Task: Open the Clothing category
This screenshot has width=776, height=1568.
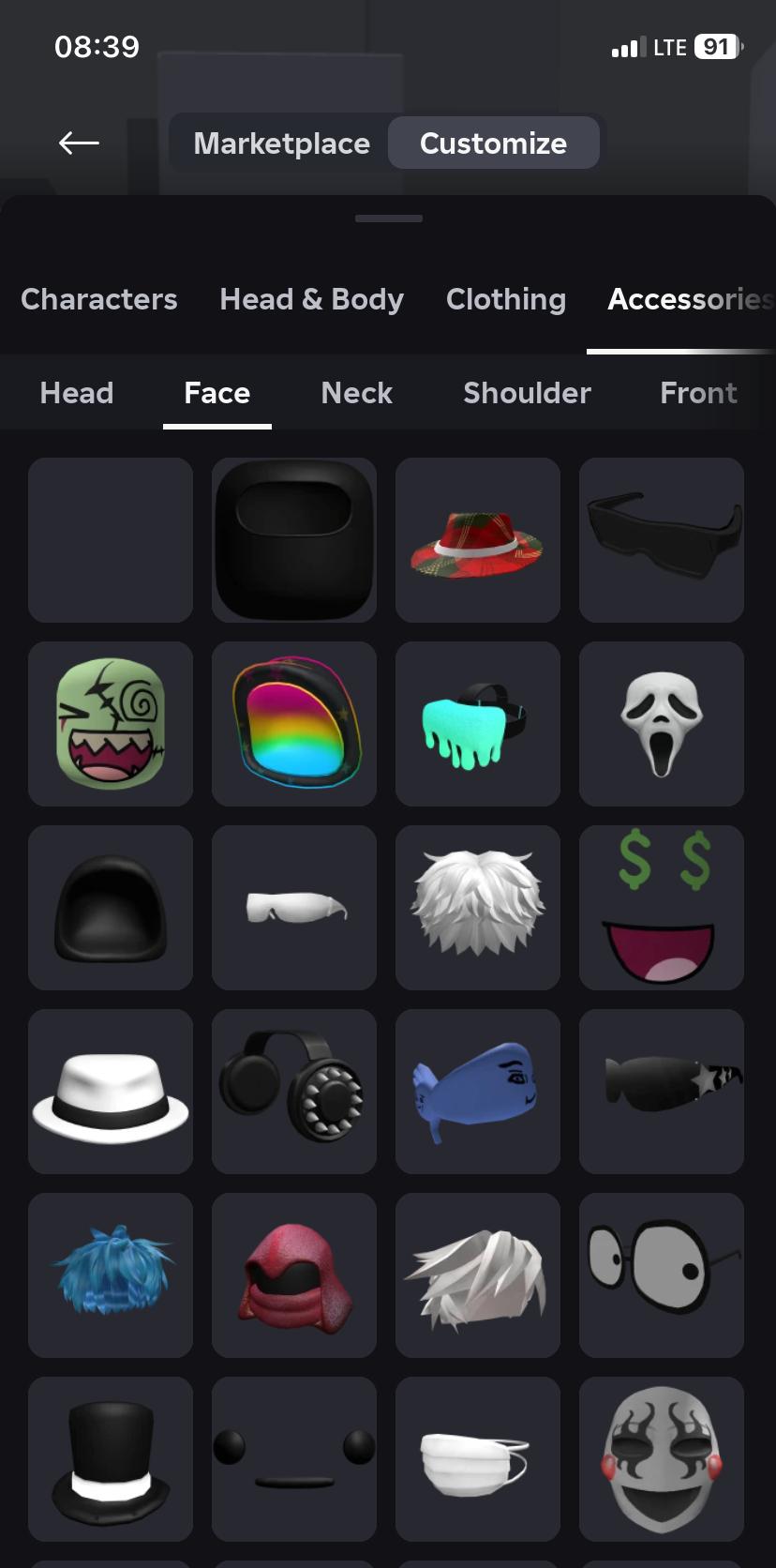Action: [x=506, y=299]
